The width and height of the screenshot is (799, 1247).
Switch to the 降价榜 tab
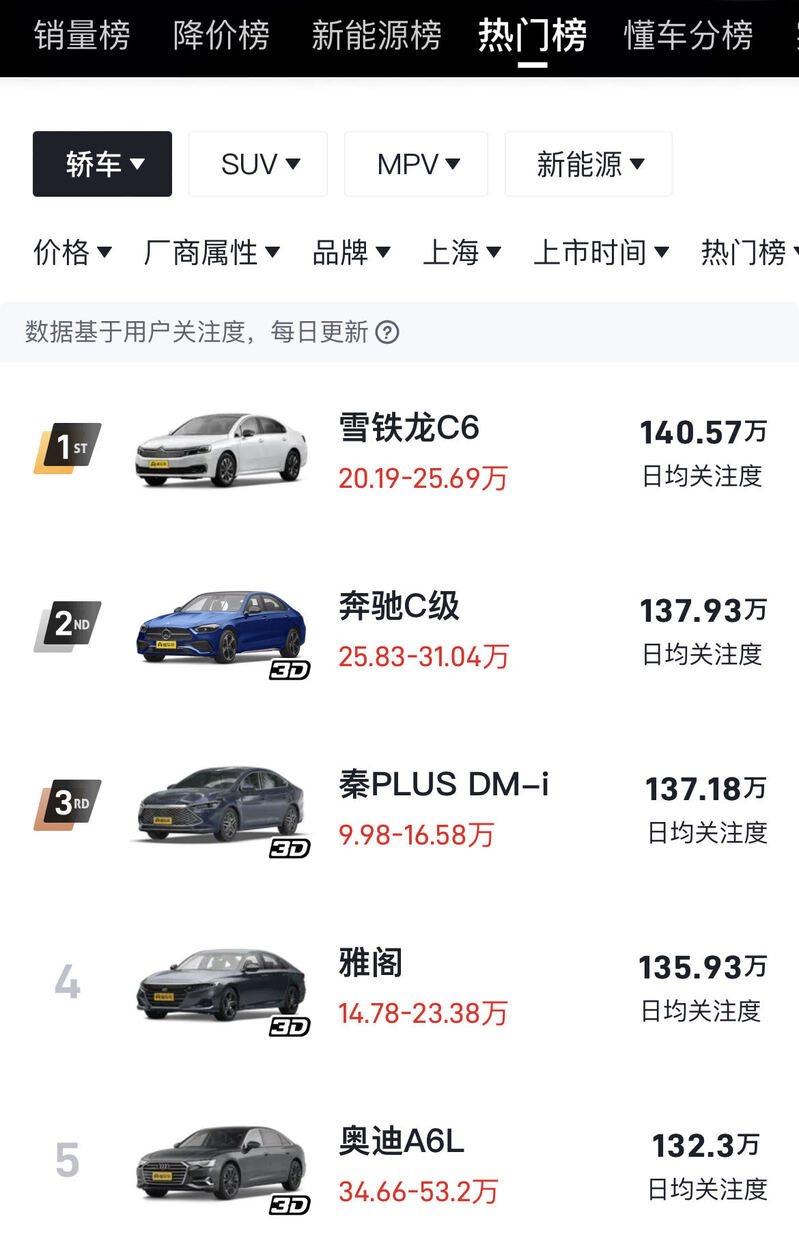tap(221, 36)
